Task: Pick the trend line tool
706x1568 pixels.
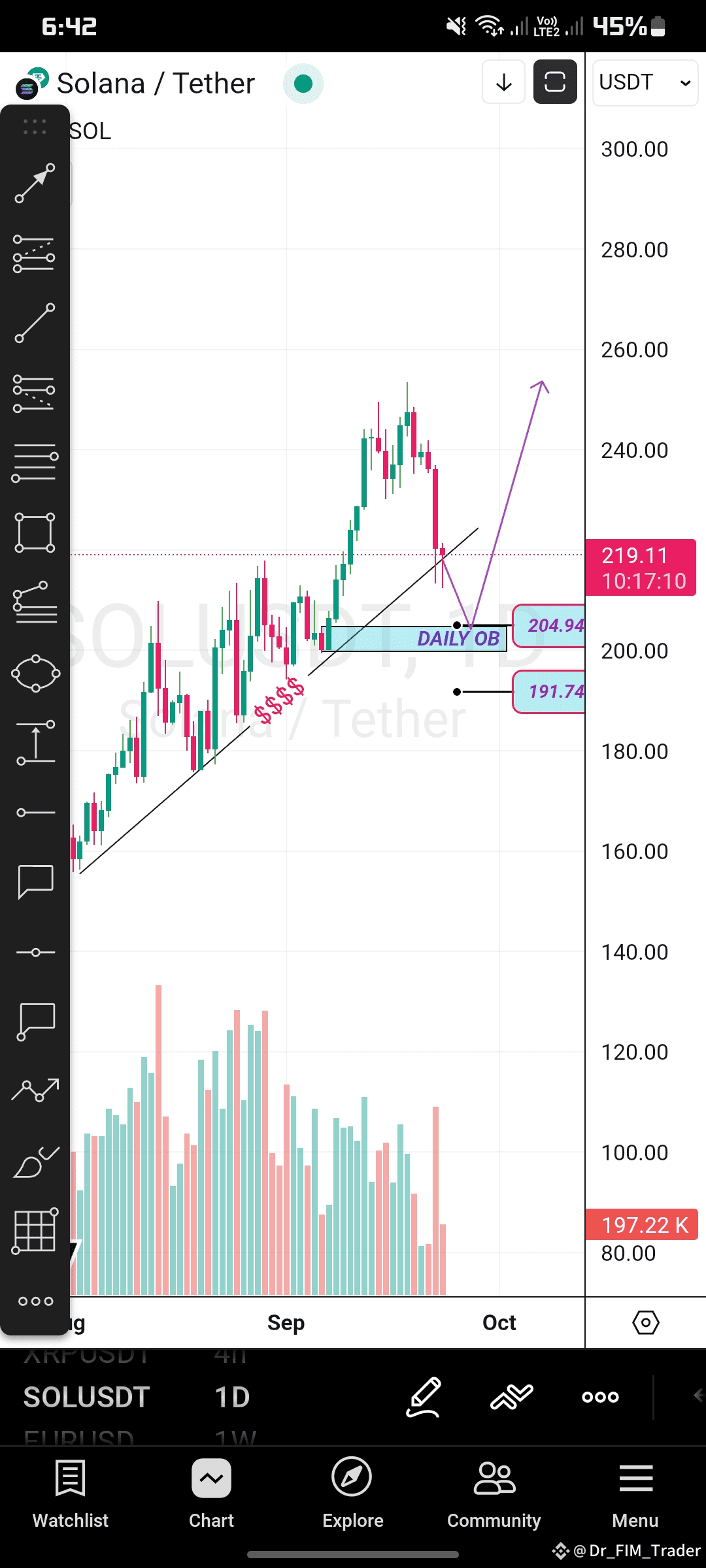Action: pos(35,323)
